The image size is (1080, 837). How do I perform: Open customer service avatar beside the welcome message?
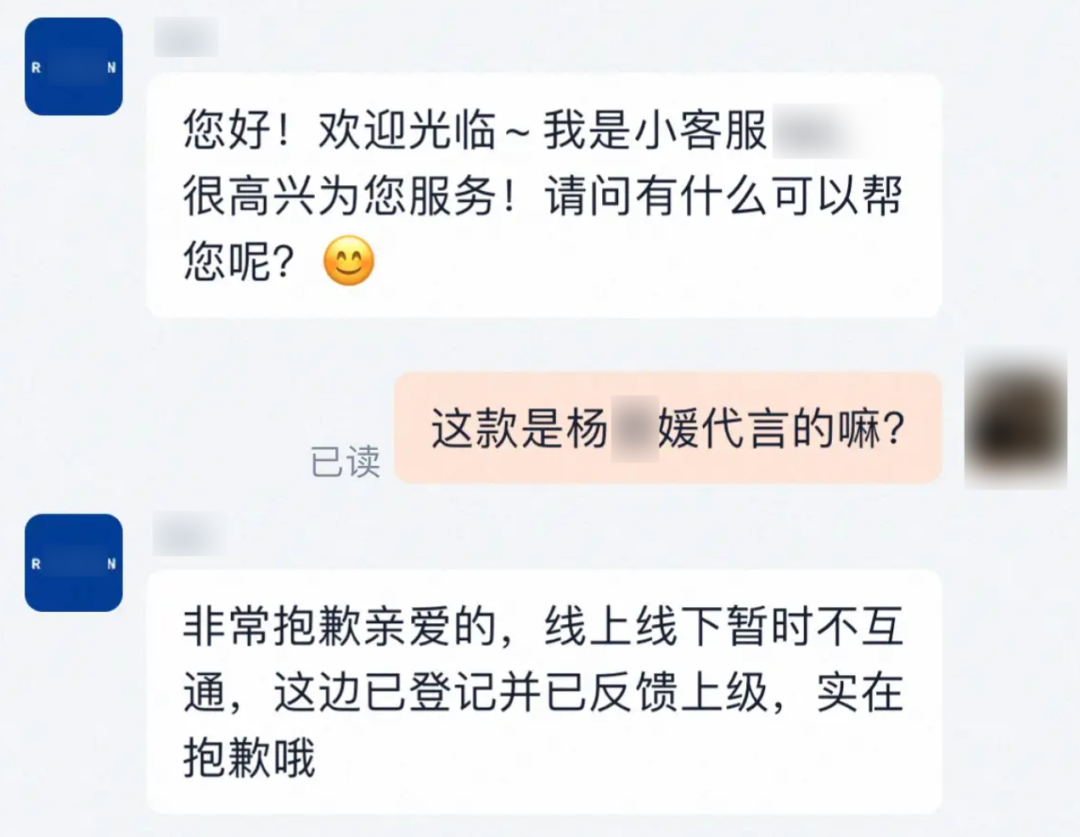click(73, 66)
